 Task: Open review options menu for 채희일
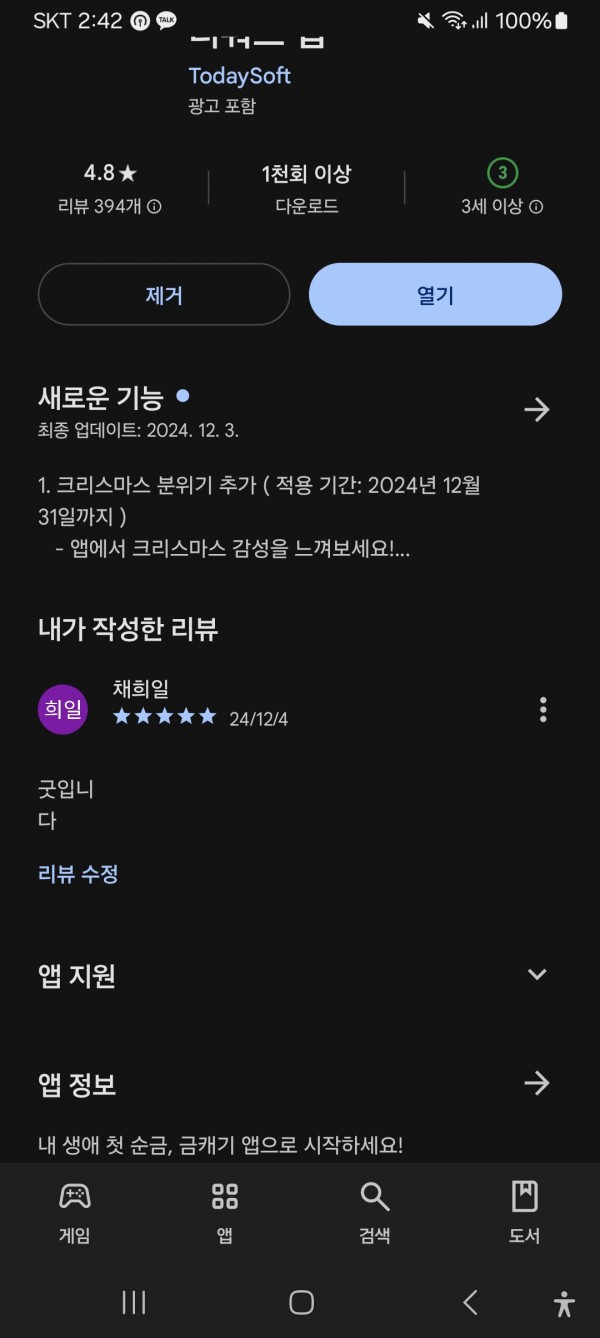tap(543, 710)
